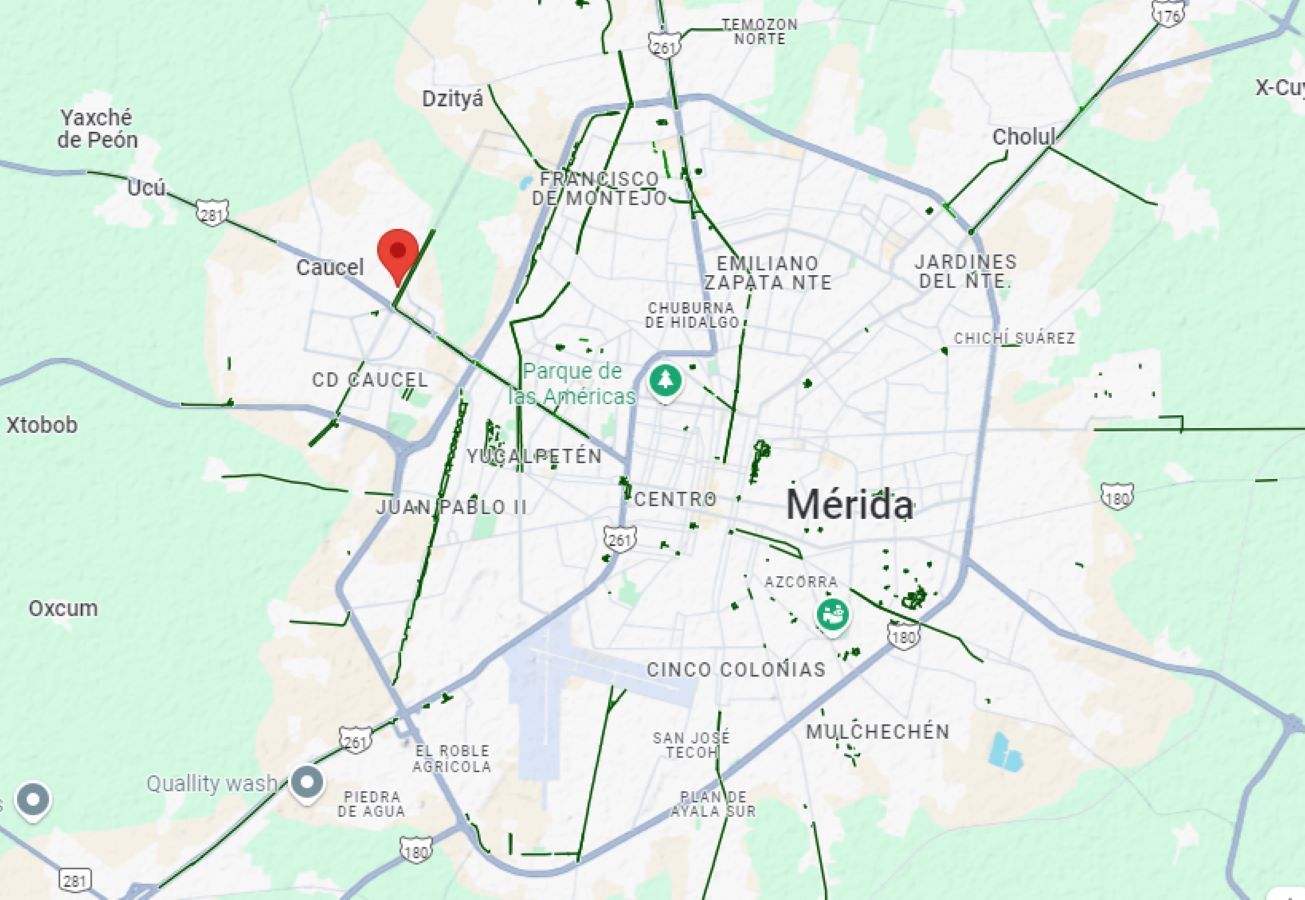Open the Parque de las Américas park marker

point(664,381)
